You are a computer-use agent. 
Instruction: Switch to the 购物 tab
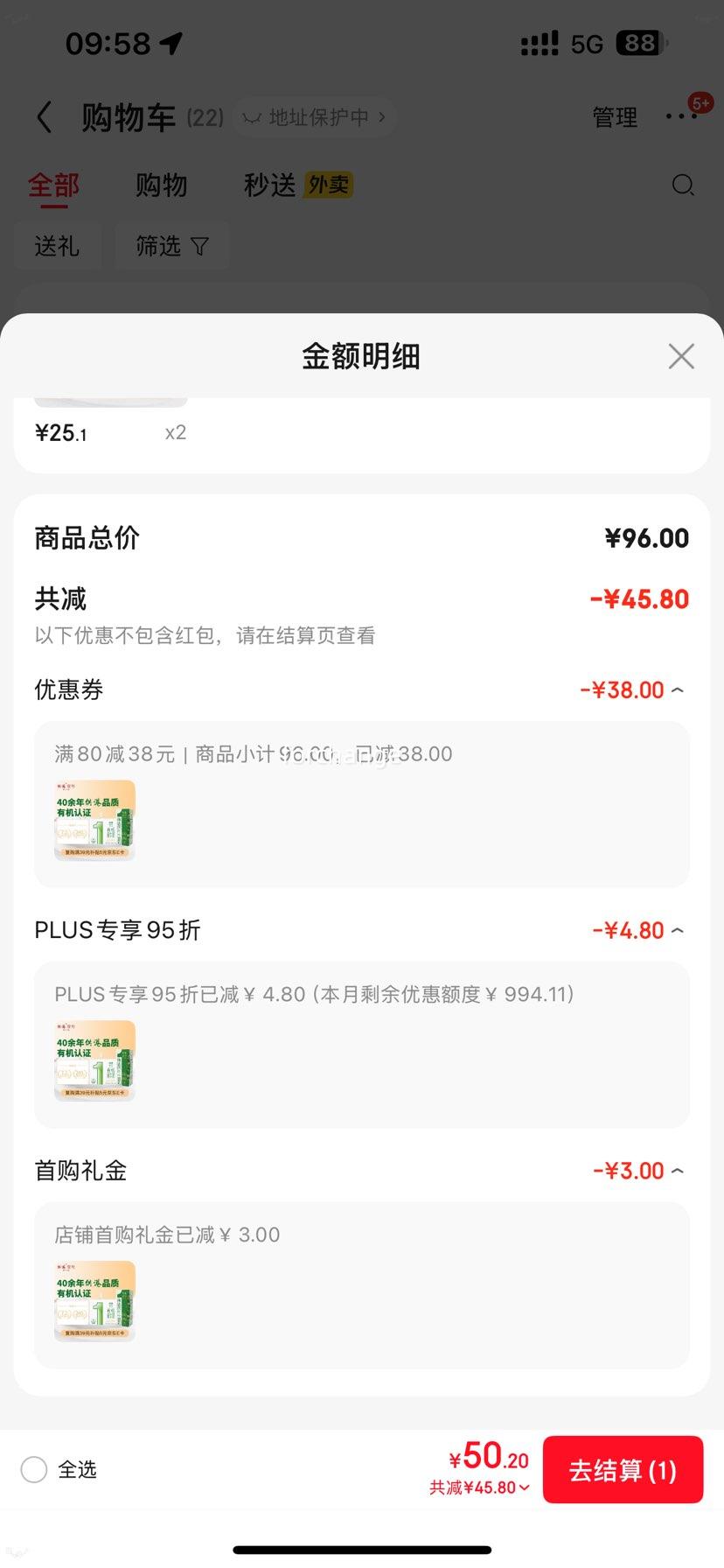[161, 185]
